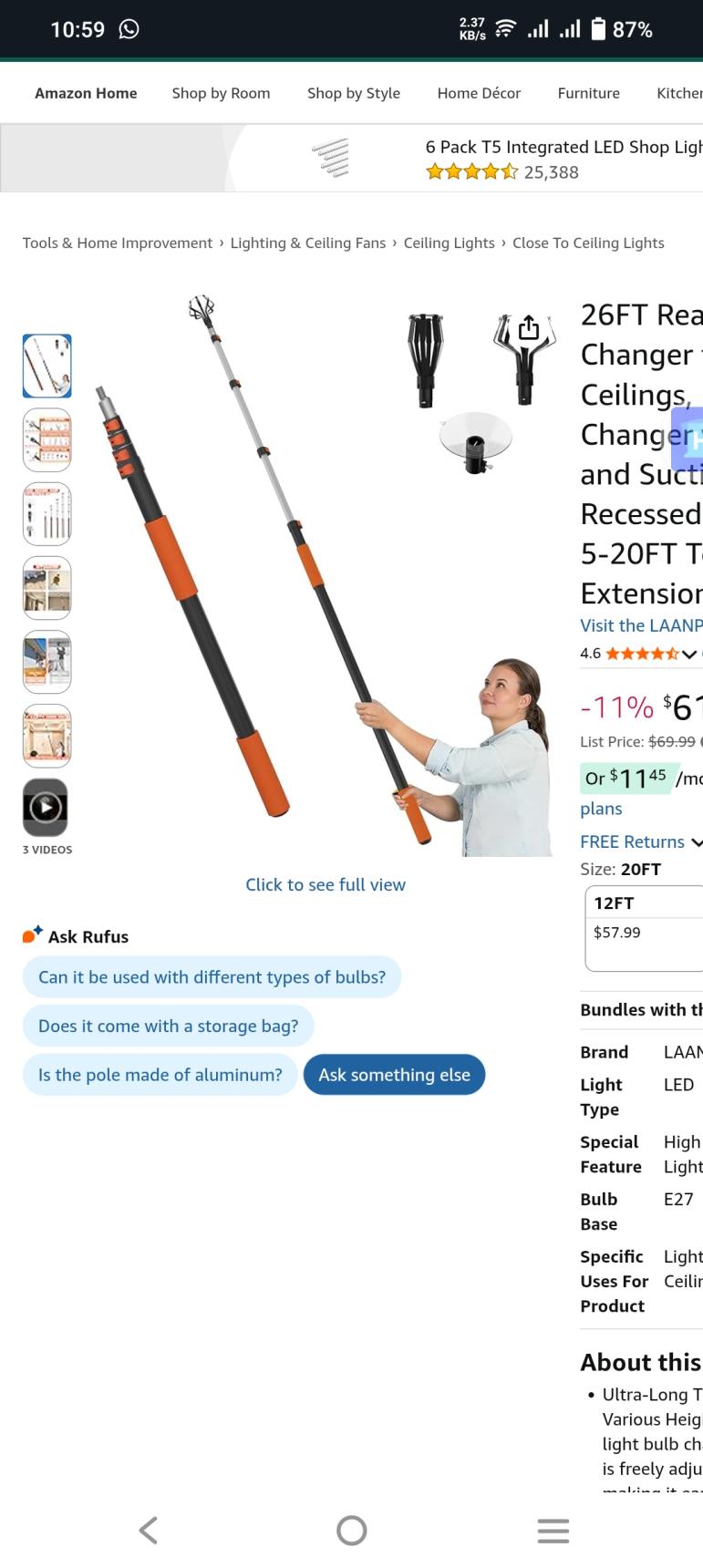Click to see full view
Screen dimensions: 703x1568
pos(326,884)
